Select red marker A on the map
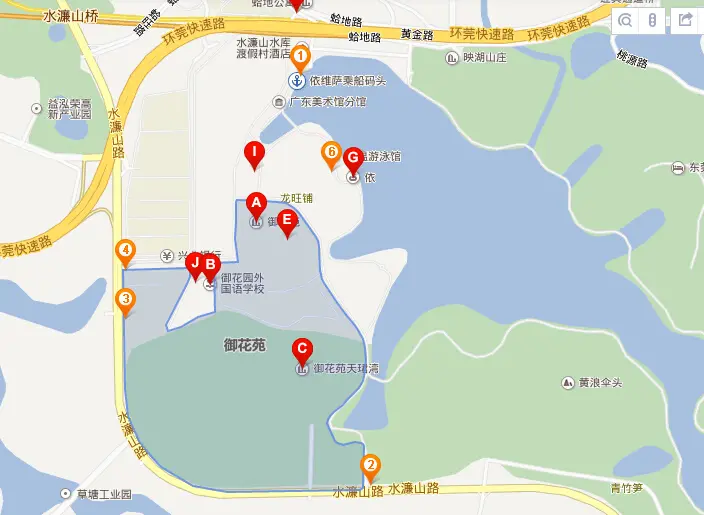 (255, 204)
